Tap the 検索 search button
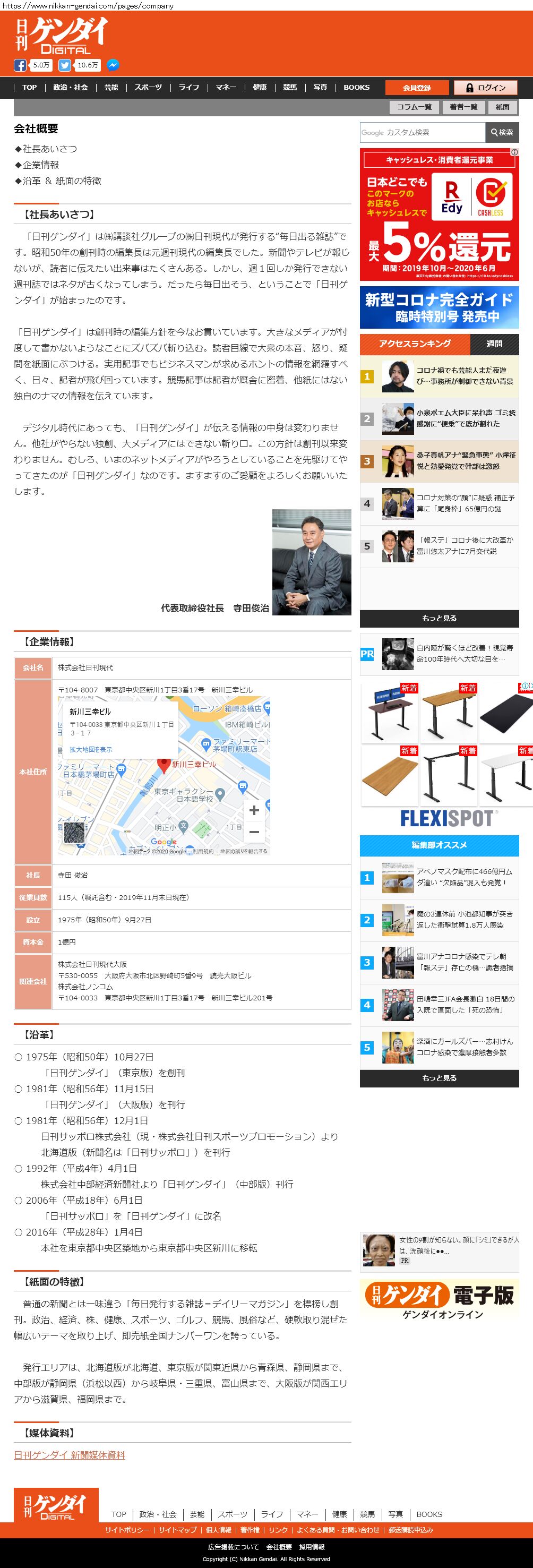Screen dimensions: 533x1568 502,132
